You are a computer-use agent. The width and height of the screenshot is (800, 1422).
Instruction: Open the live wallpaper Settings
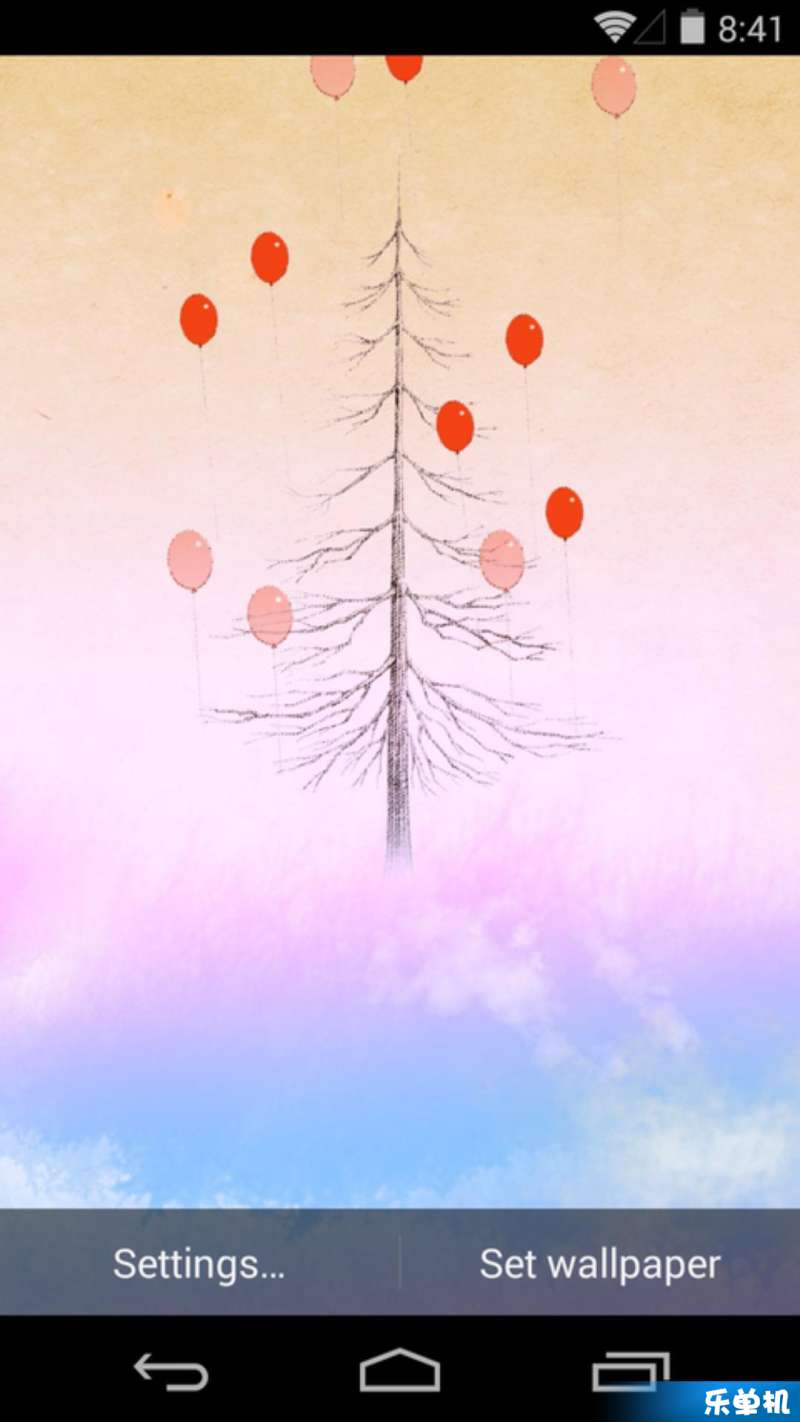click(199, 1264)
